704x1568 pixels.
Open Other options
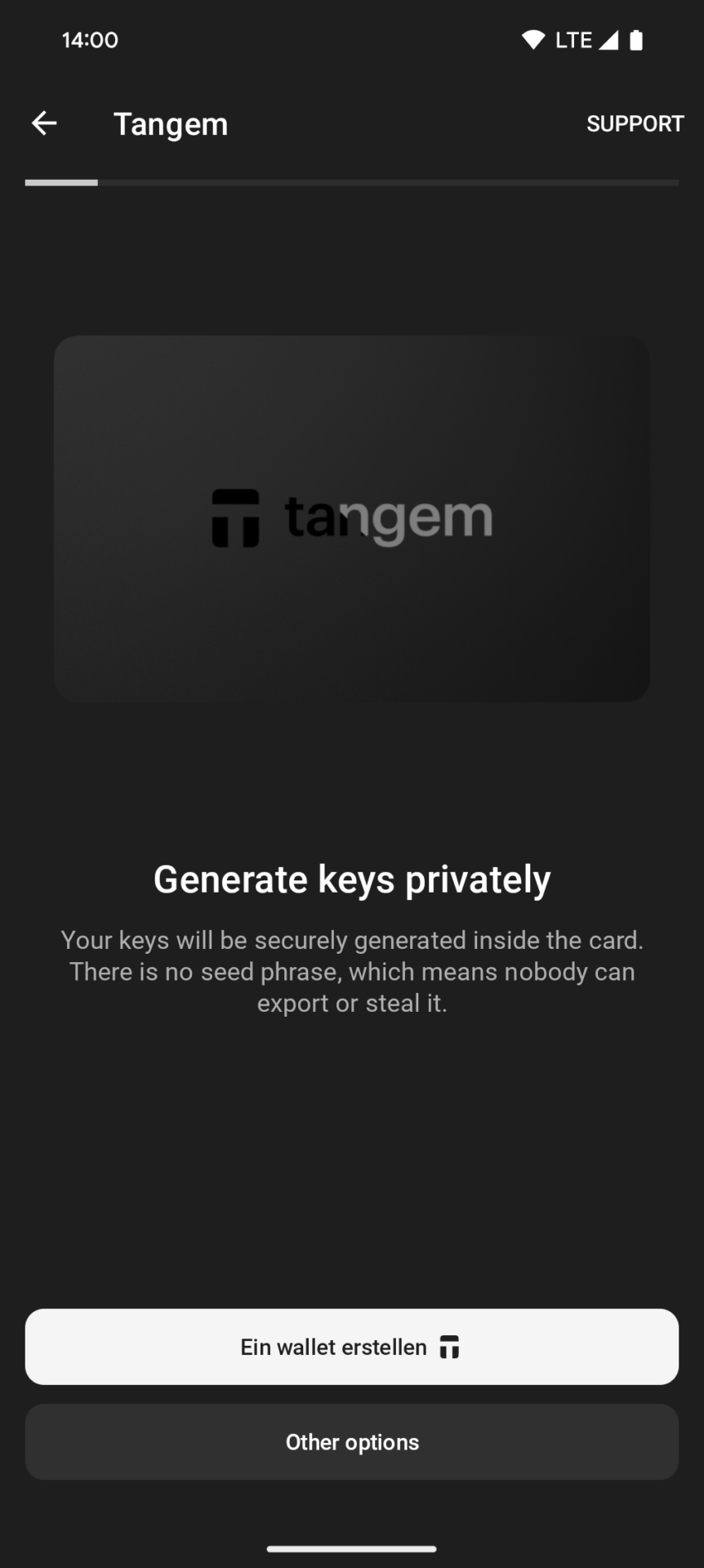(x=351, y=1442)
